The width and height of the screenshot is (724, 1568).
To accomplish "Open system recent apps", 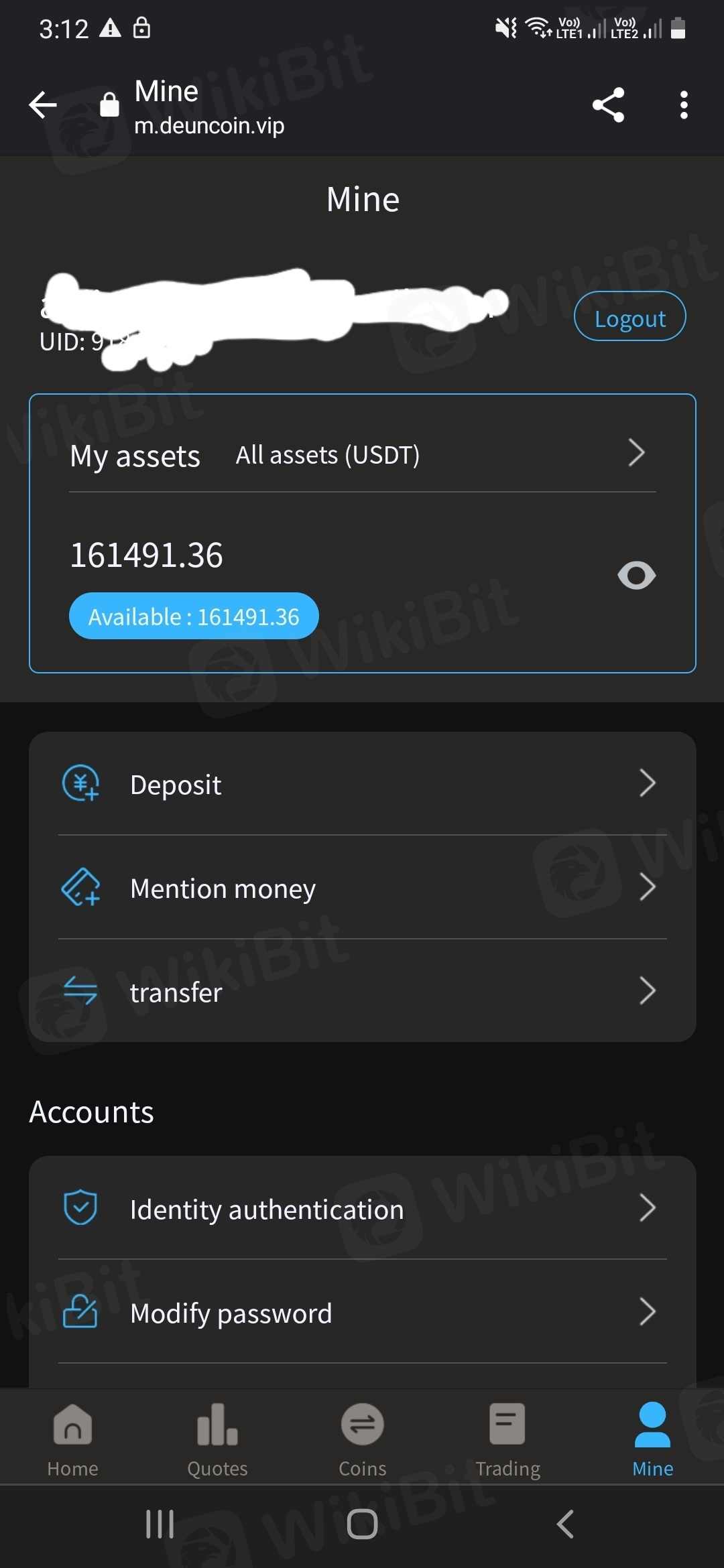I will click(x=160, y=1524).
